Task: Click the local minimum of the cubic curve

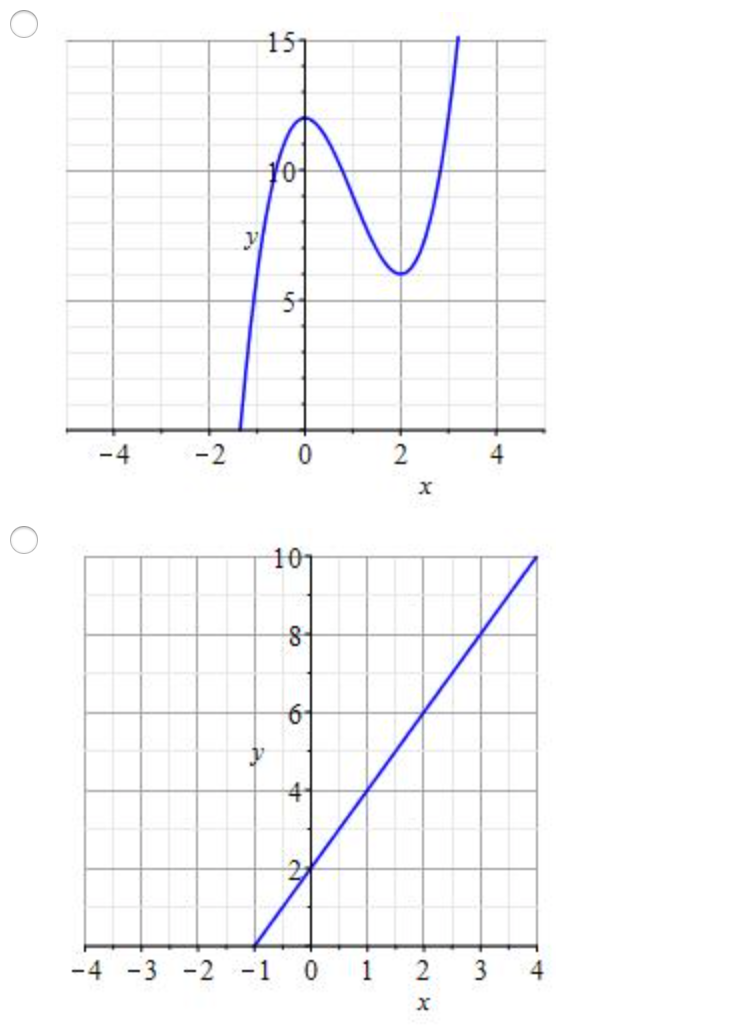Action: click(x=400, y=272)
